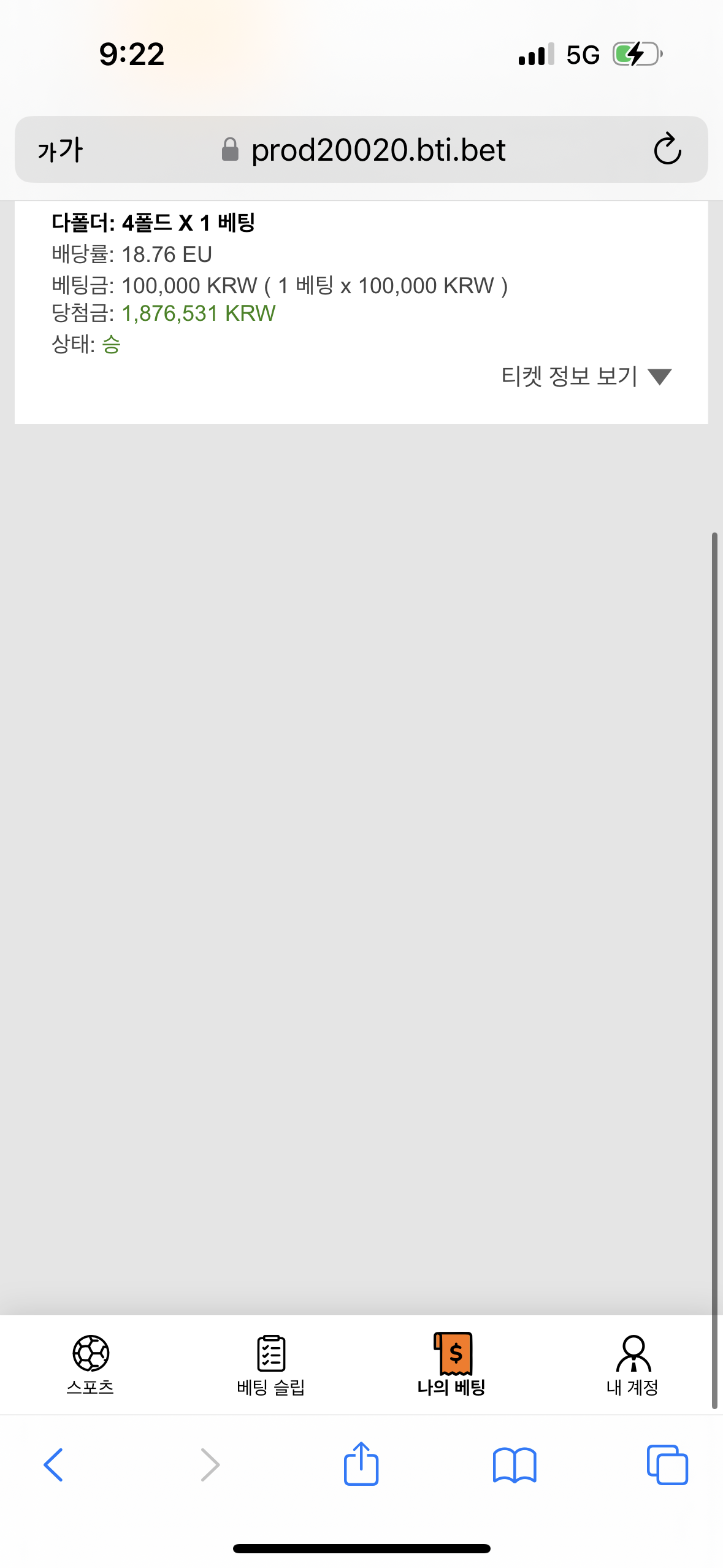Go back to the previous page
The image size is (723, 1568).
point(53,1465)
